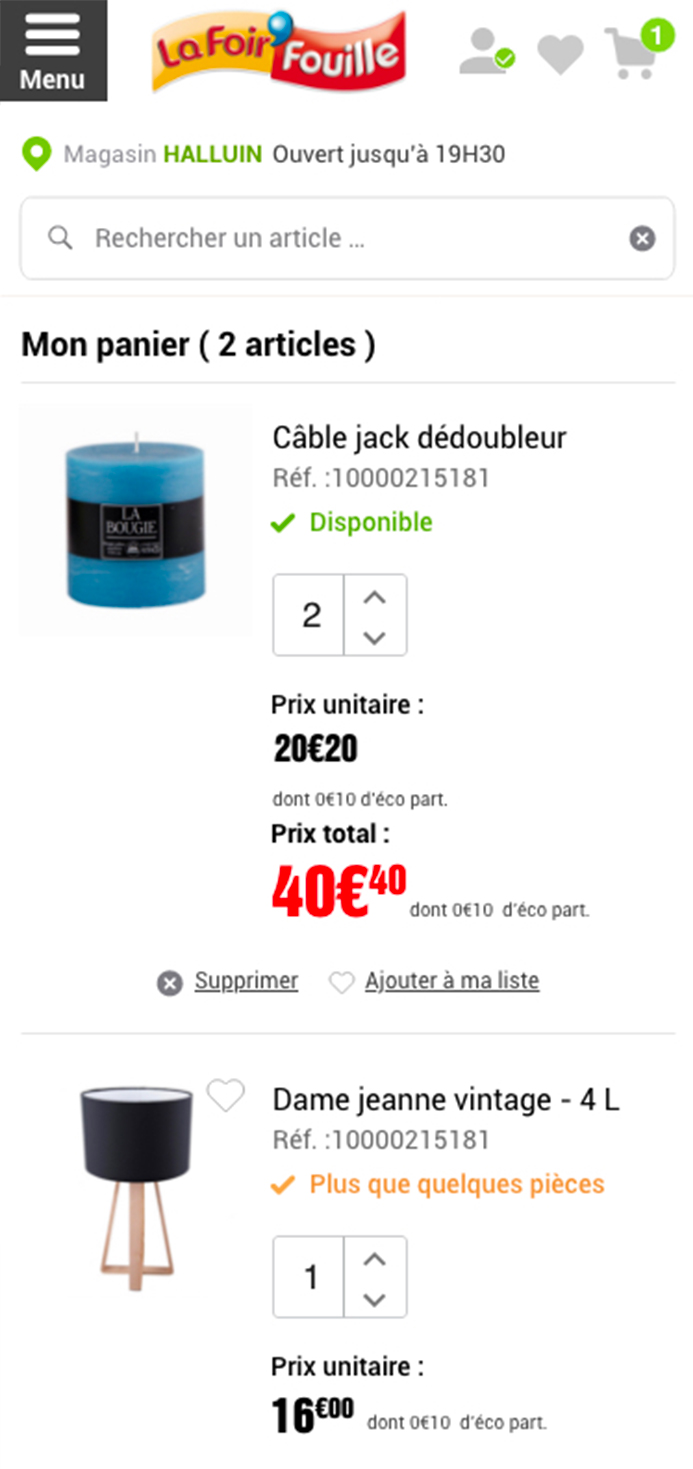View the Dame jeanne vintage product image

(x=135, y=1184)
